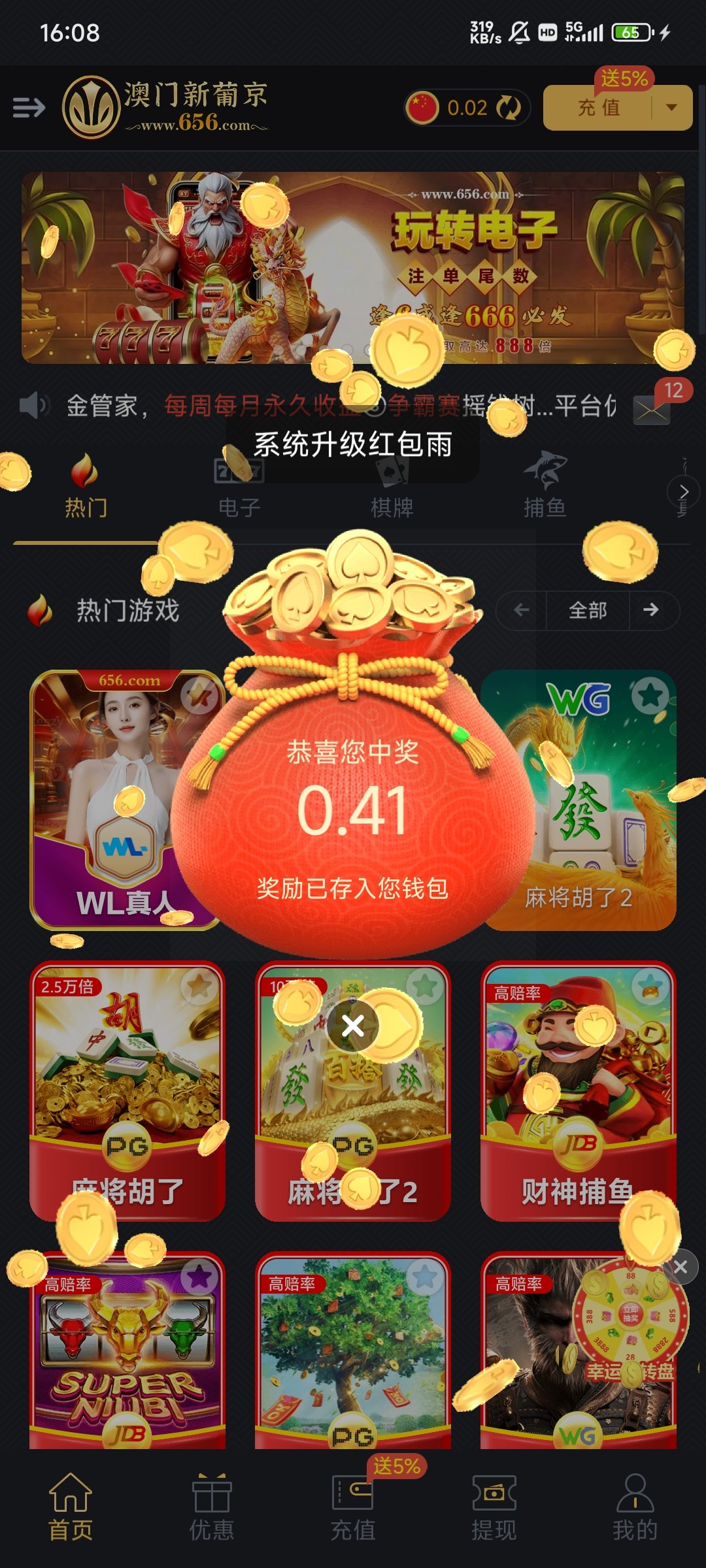Open the messages envelope with 12 badge

pos(652,410)
